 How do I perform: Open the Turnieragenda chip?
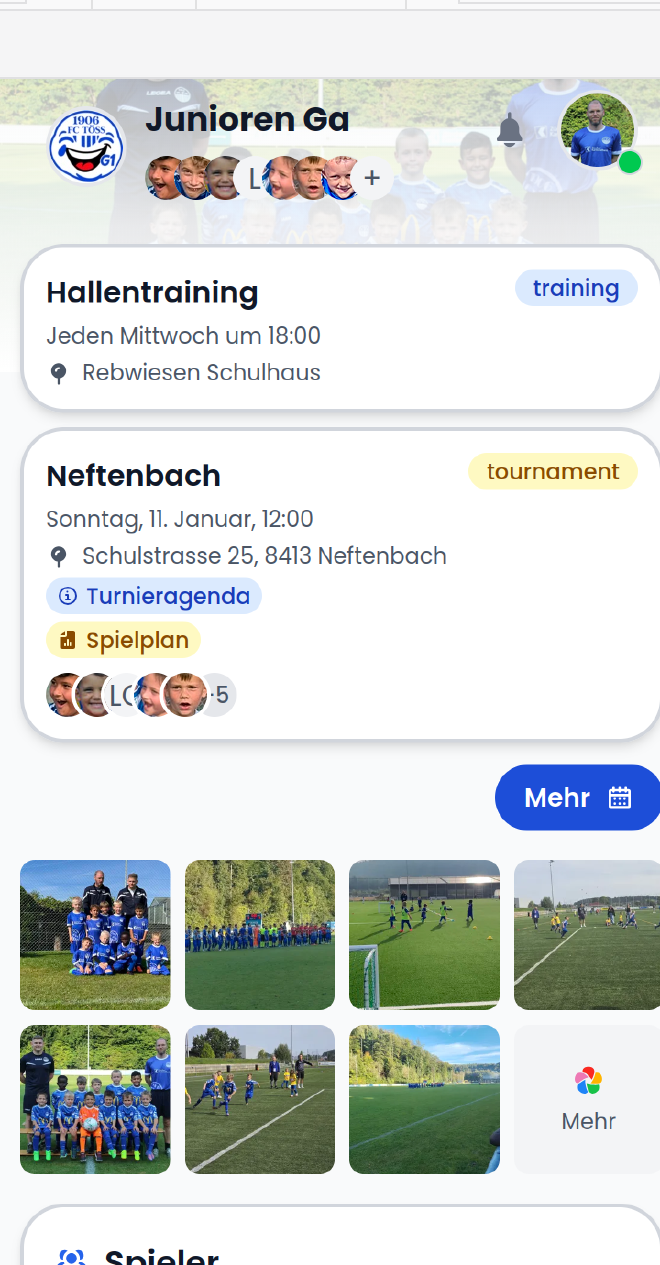coord(154,596)
